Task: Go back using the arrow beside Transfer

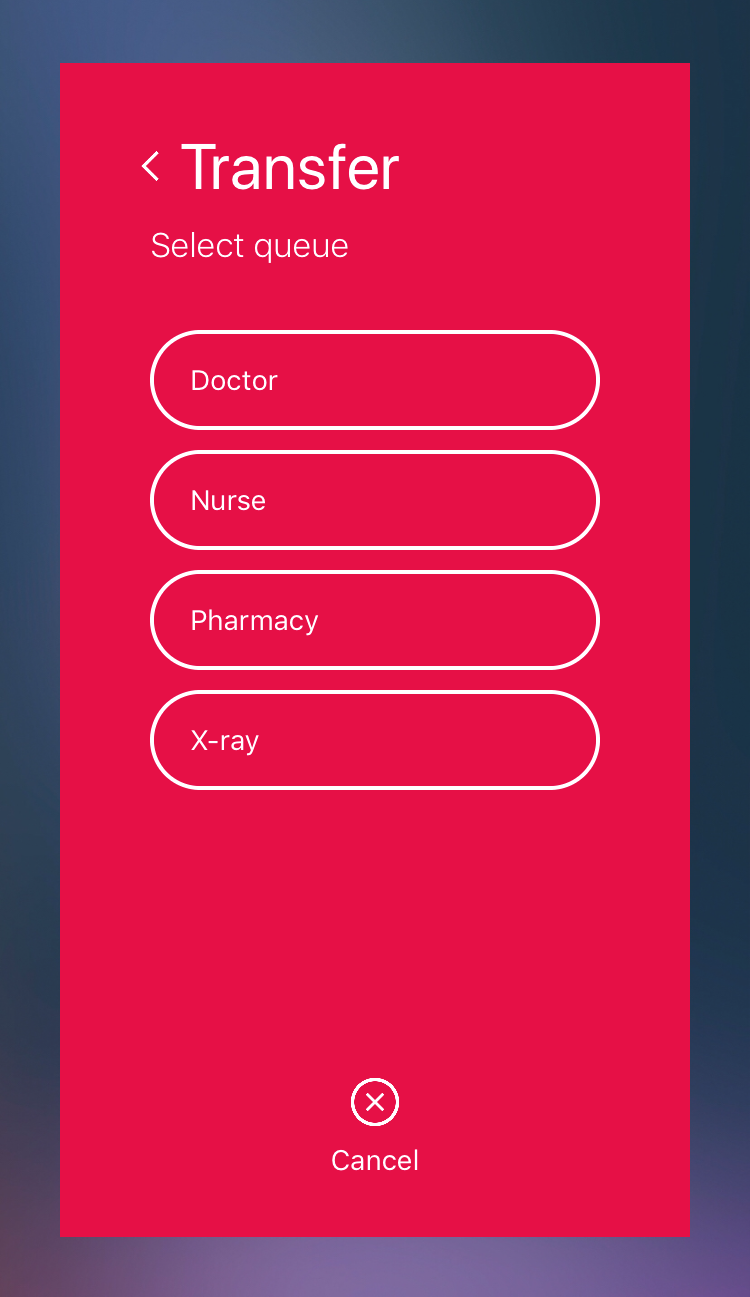Action: [x=151, y=167]
